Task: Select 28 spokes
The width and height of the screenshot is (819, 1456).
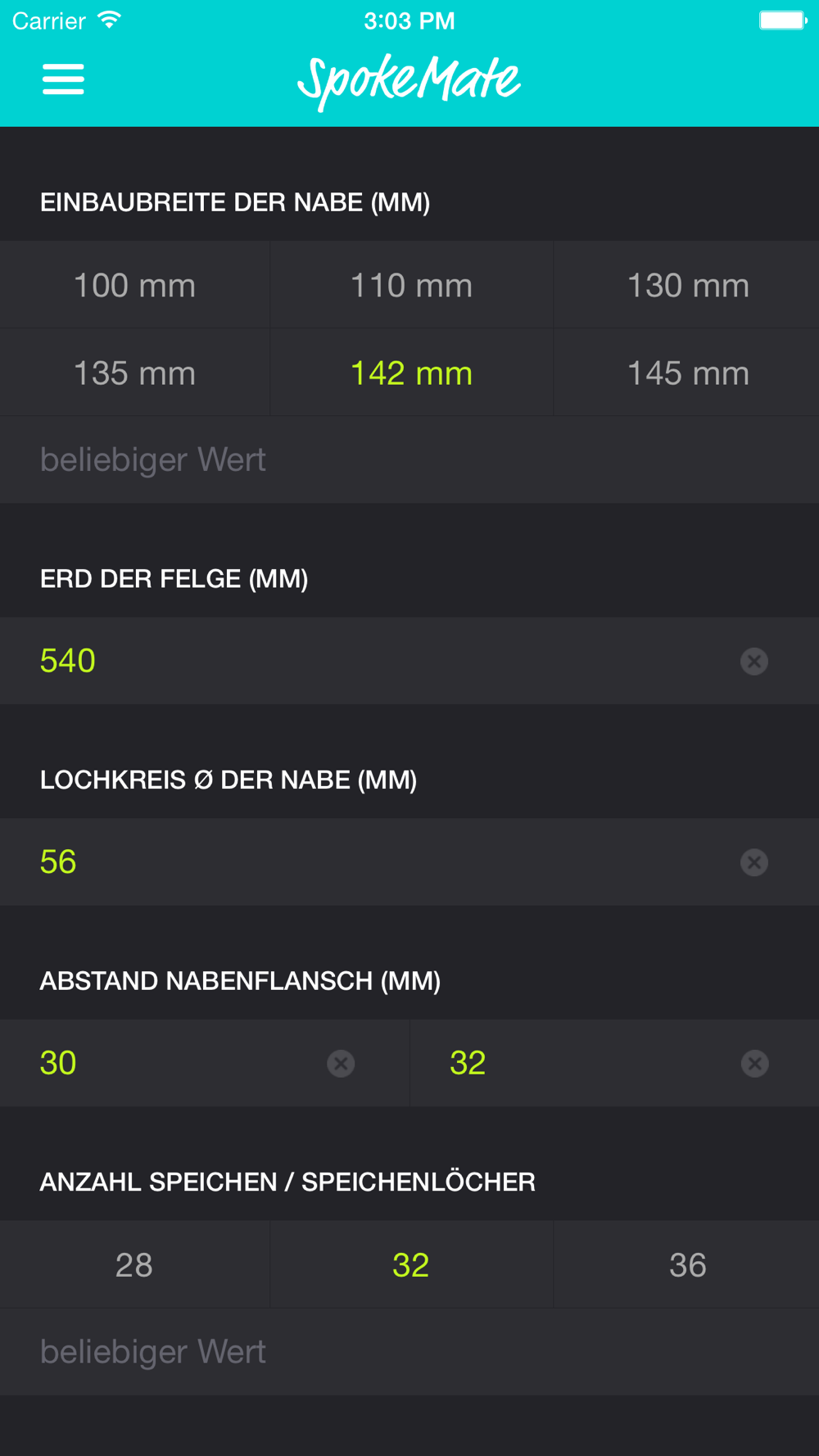Action: (x=134, y=1265)
